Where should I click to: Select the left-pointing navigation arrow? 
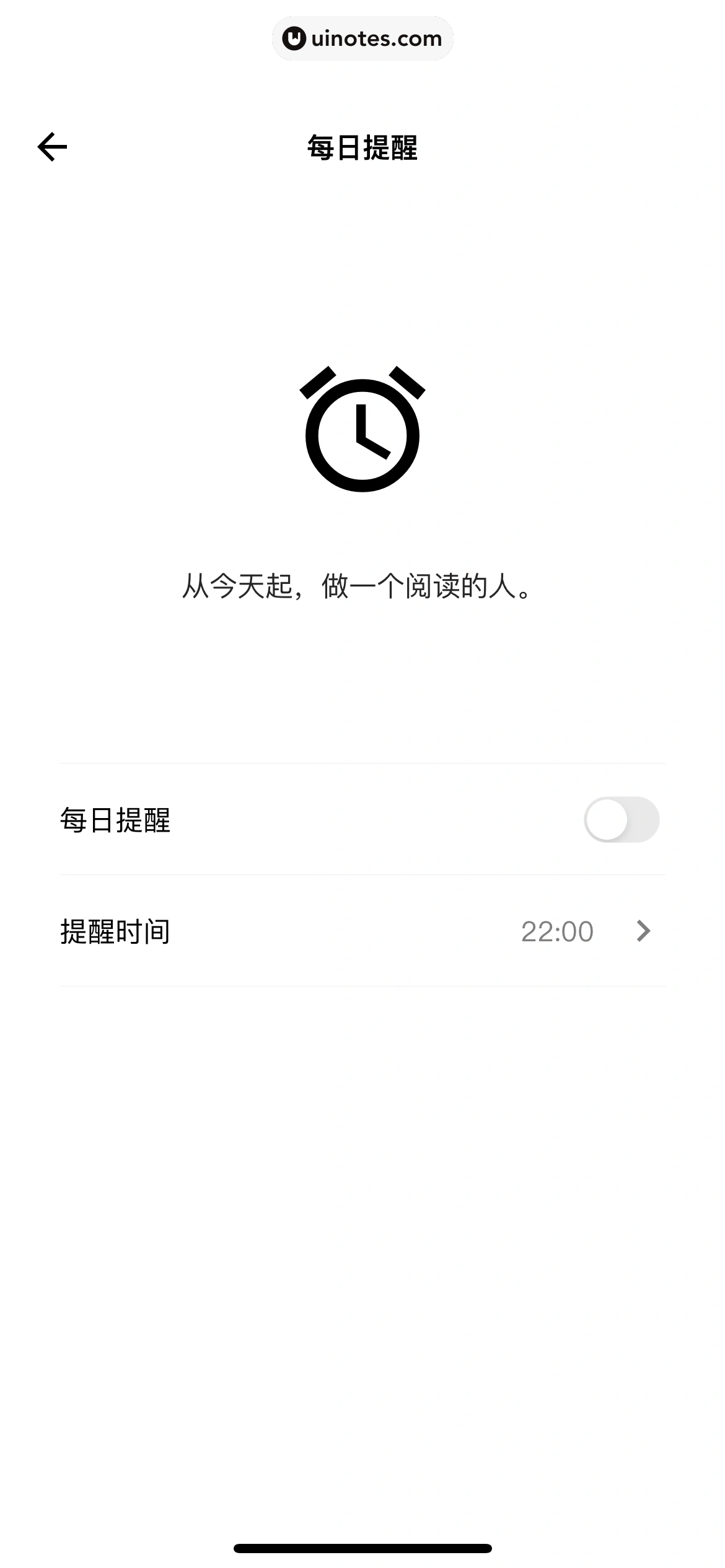[52, 147]
